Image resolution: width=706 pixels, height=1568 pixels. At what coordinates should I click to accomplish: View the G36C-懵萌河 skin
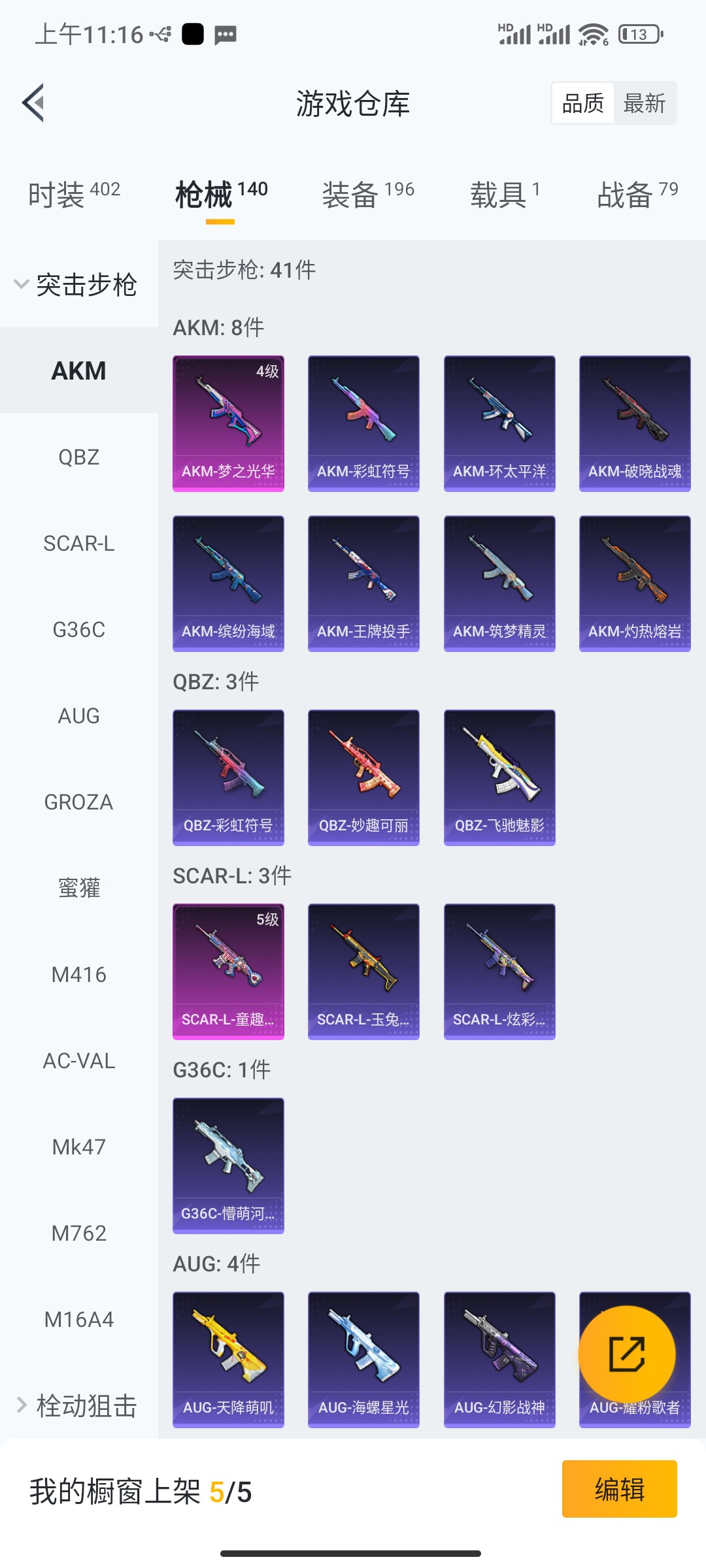click(228, 1166)
